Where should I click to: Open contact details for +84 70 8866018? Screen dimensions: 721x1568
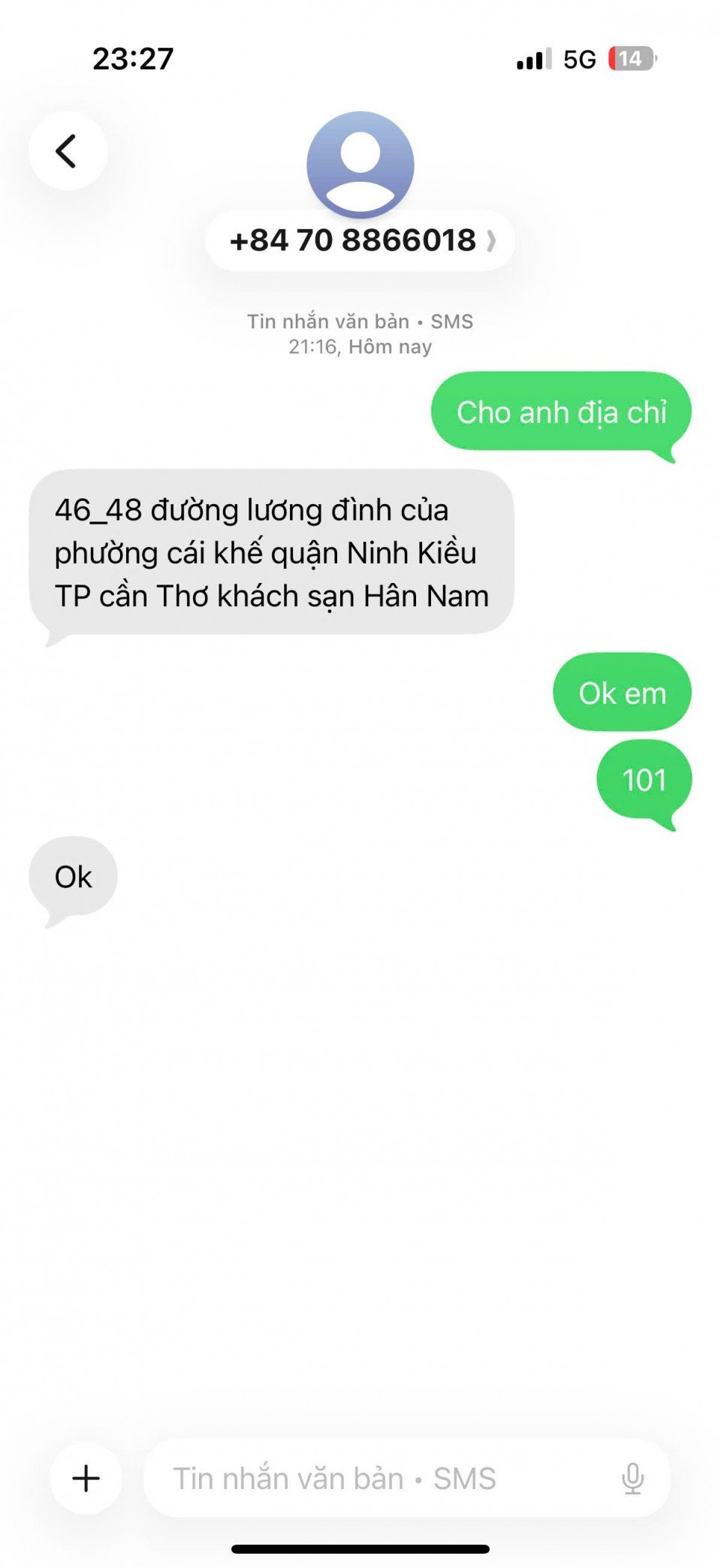pos(360,240)
